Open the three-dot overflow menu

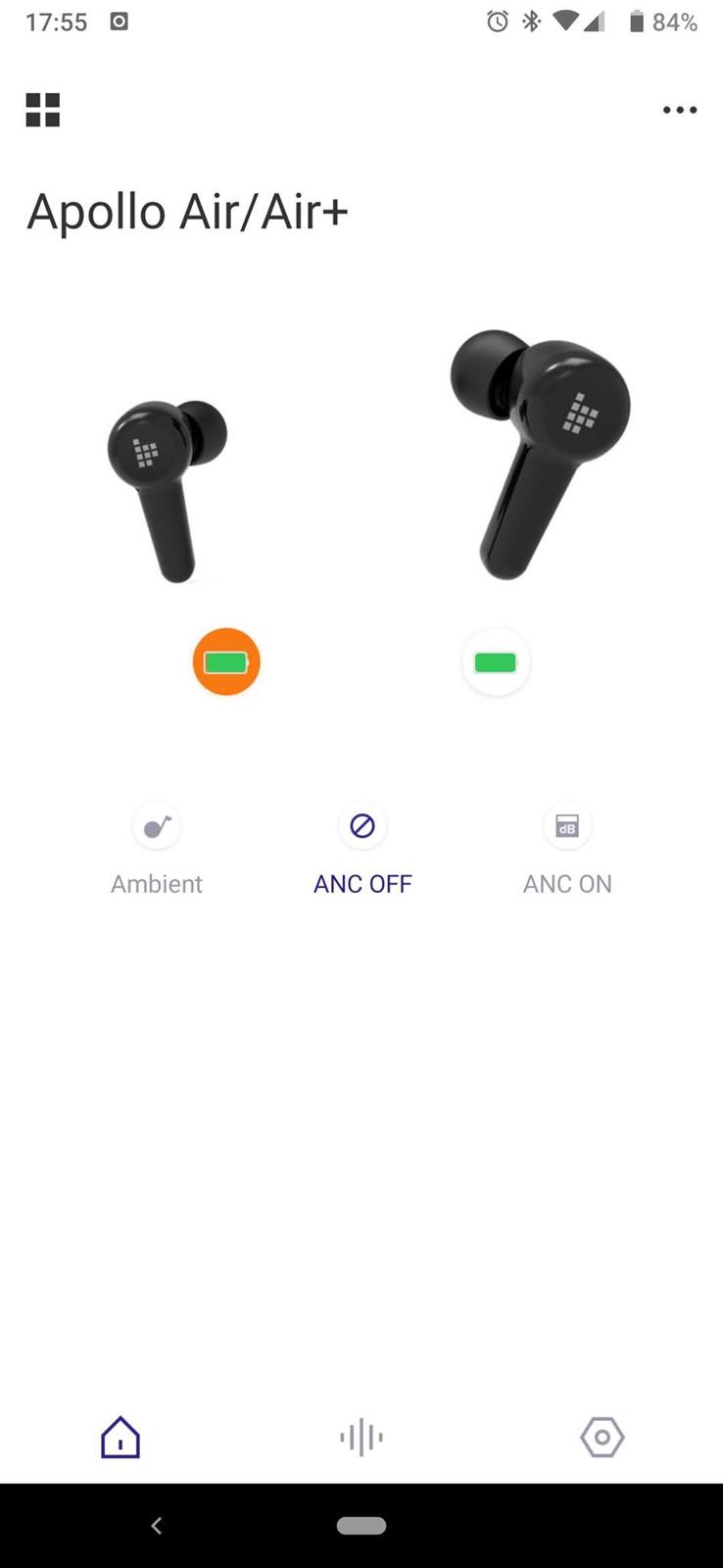tap(679, 110)
